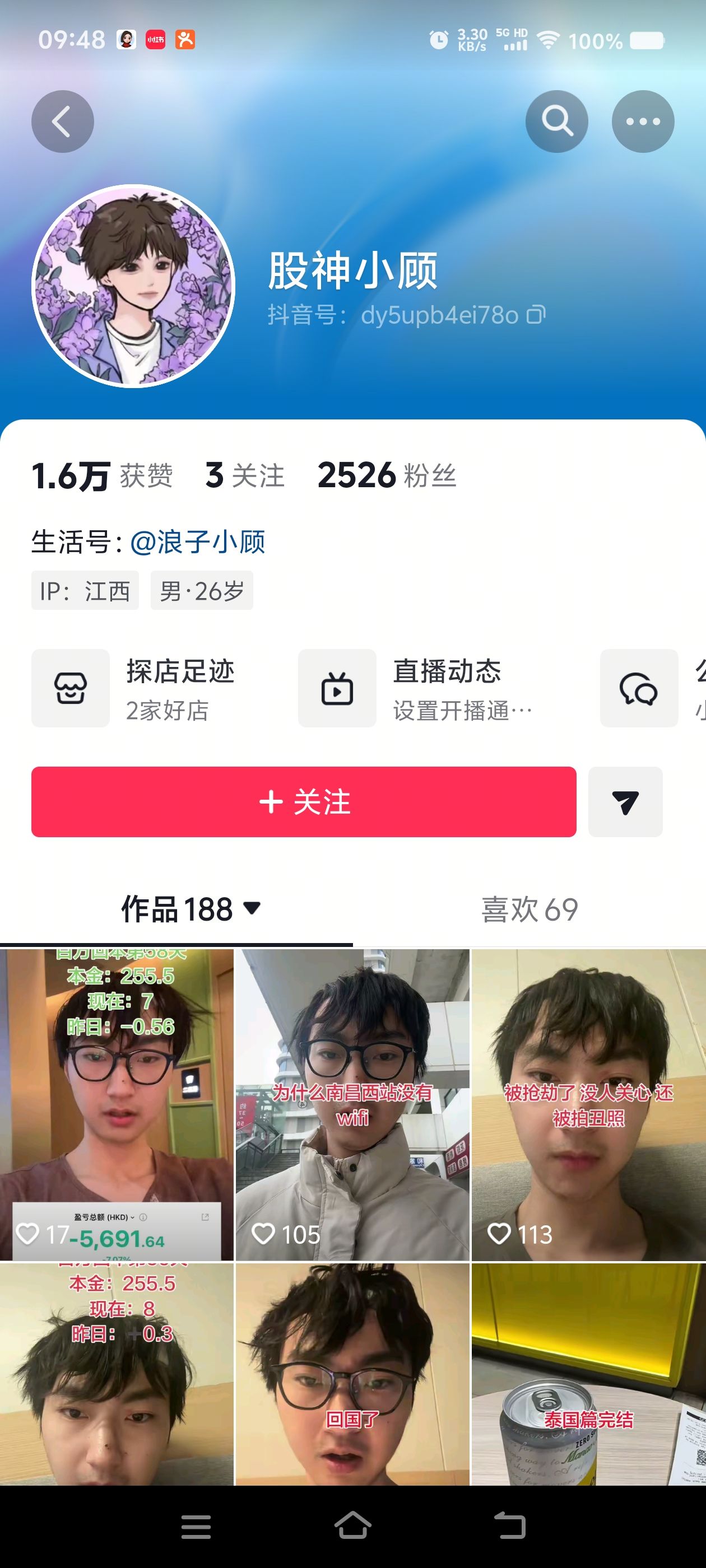Screen dimensions: 706x1568
Task: View the 2526 粉丝 followers list
Action: pyautogui.click(x=387, y=475)
